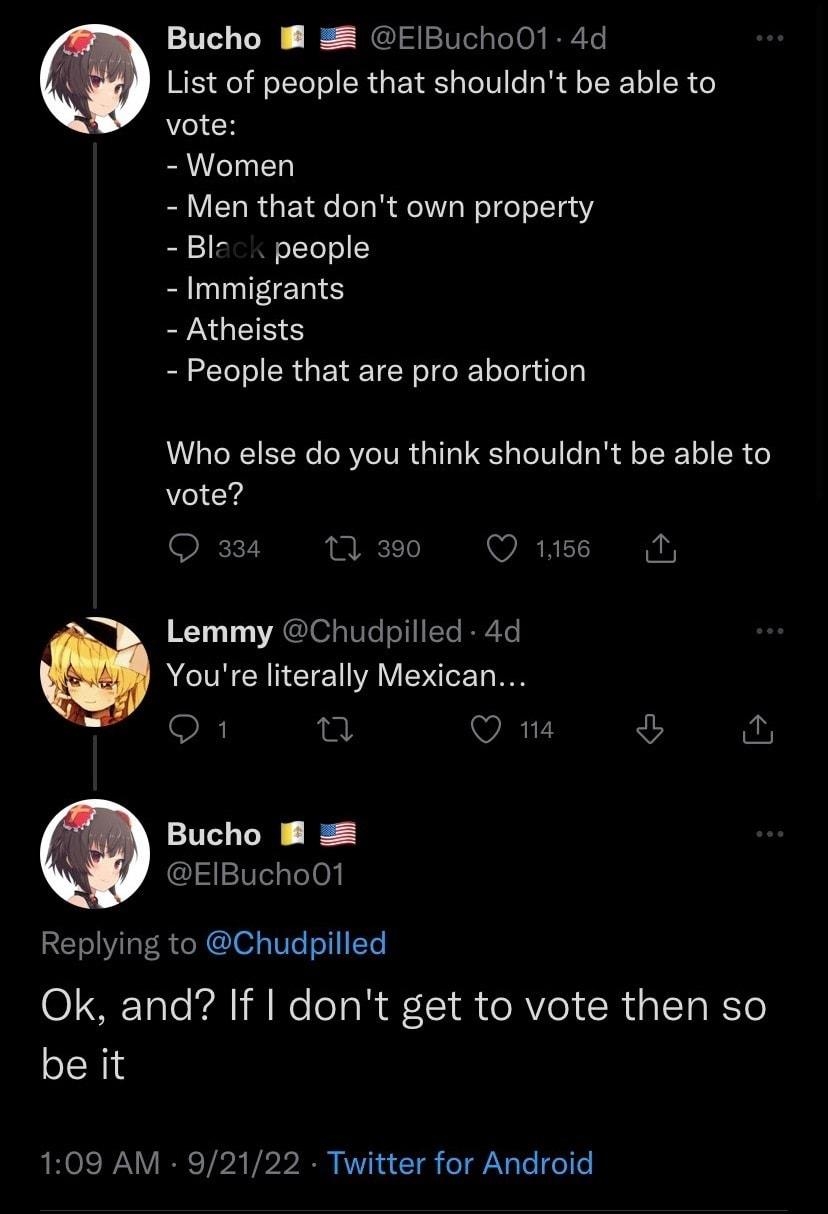The image size is (828, 1214).
Task: Click Bucho's avatar on the reply tweet
Action: (x=95, y=854)
